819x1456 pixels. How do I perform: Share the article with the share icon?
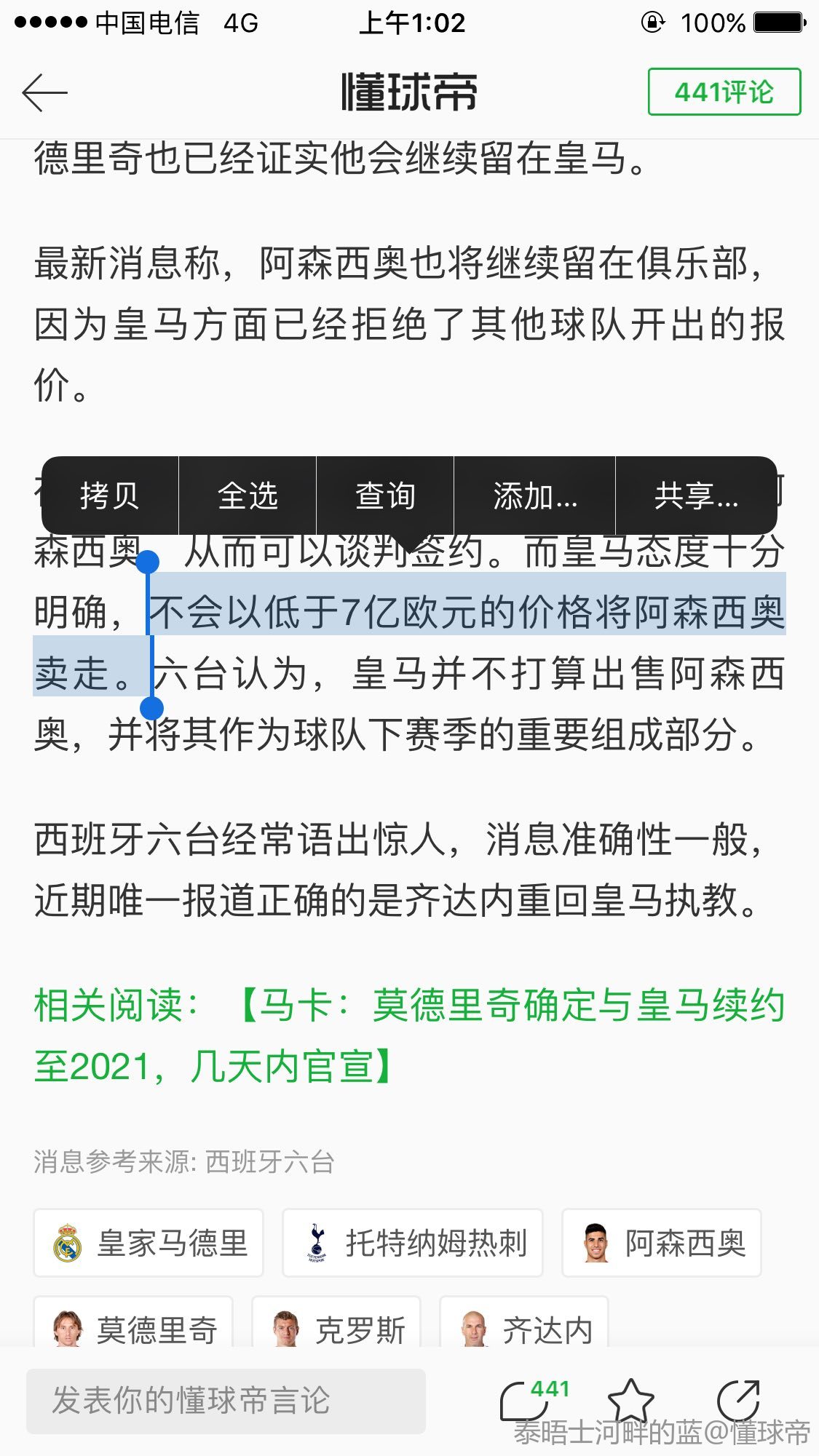coord(737,1399)
